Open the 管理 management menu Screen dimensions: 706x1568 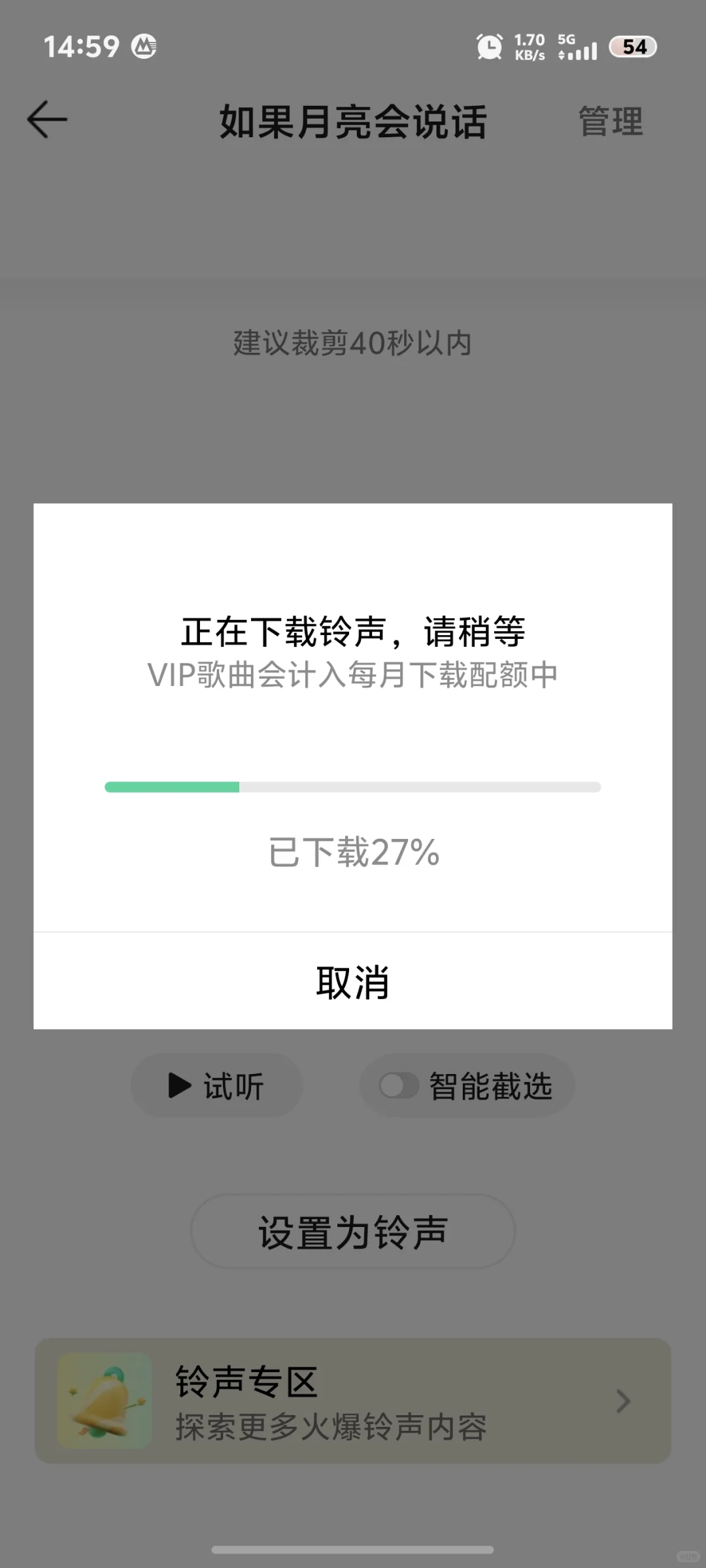(x=609, y=122)
